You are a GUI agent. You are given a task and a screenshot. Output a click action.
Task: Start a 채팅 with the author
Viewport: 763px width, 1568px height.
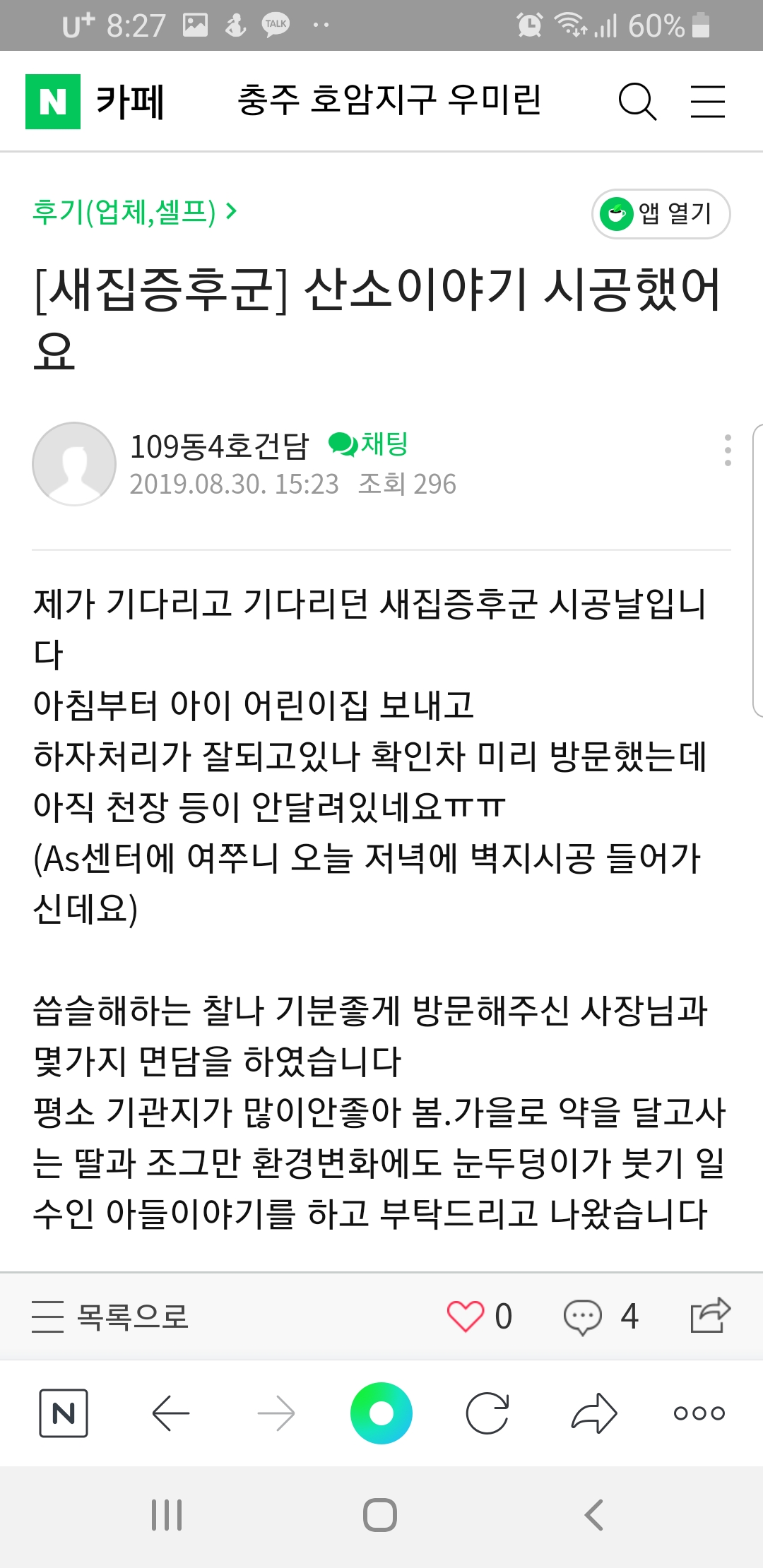[x=369, y=444]
